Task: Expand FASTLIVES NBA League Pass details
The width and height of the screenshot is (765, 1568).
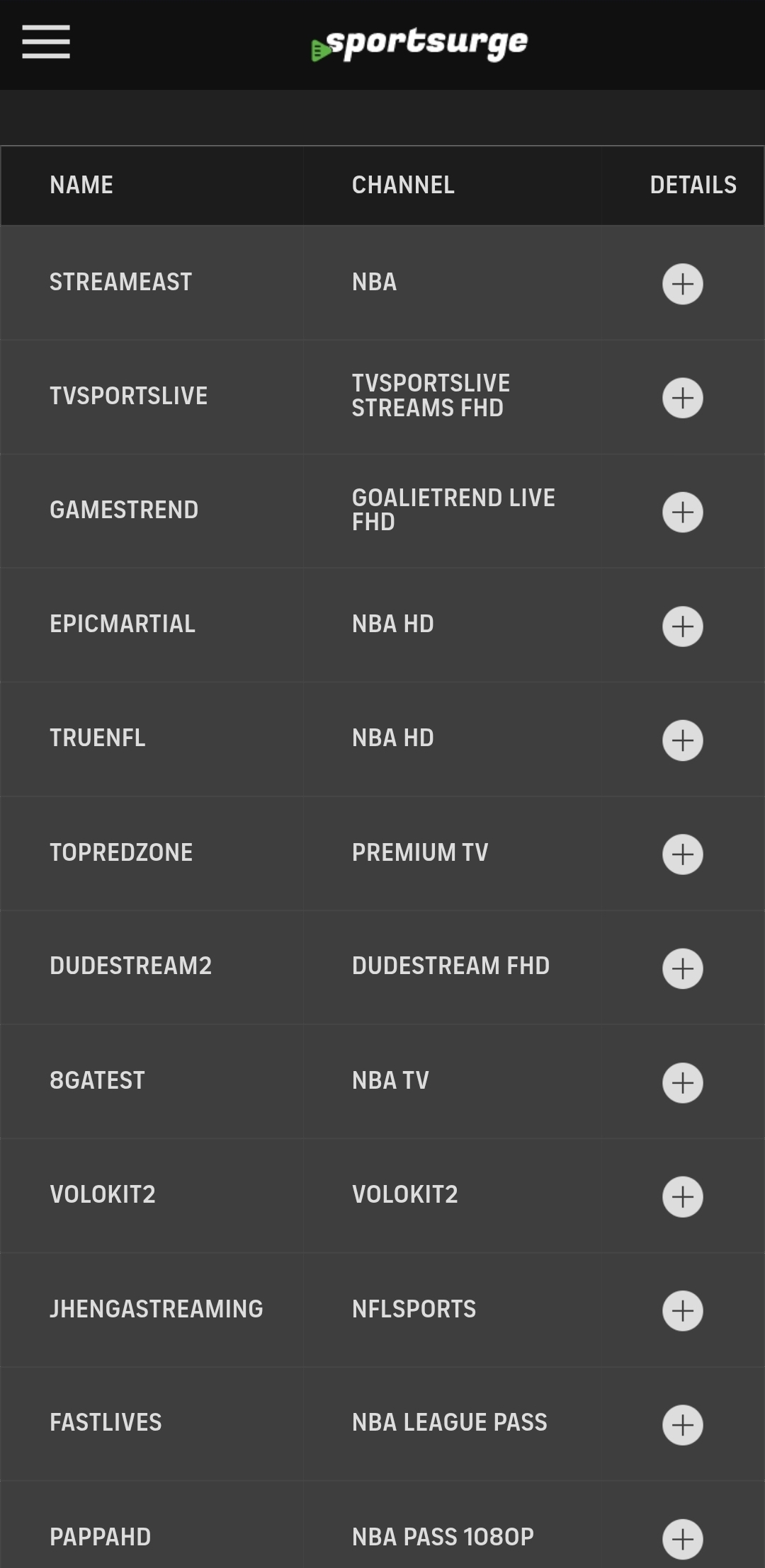Action: 682,1425
